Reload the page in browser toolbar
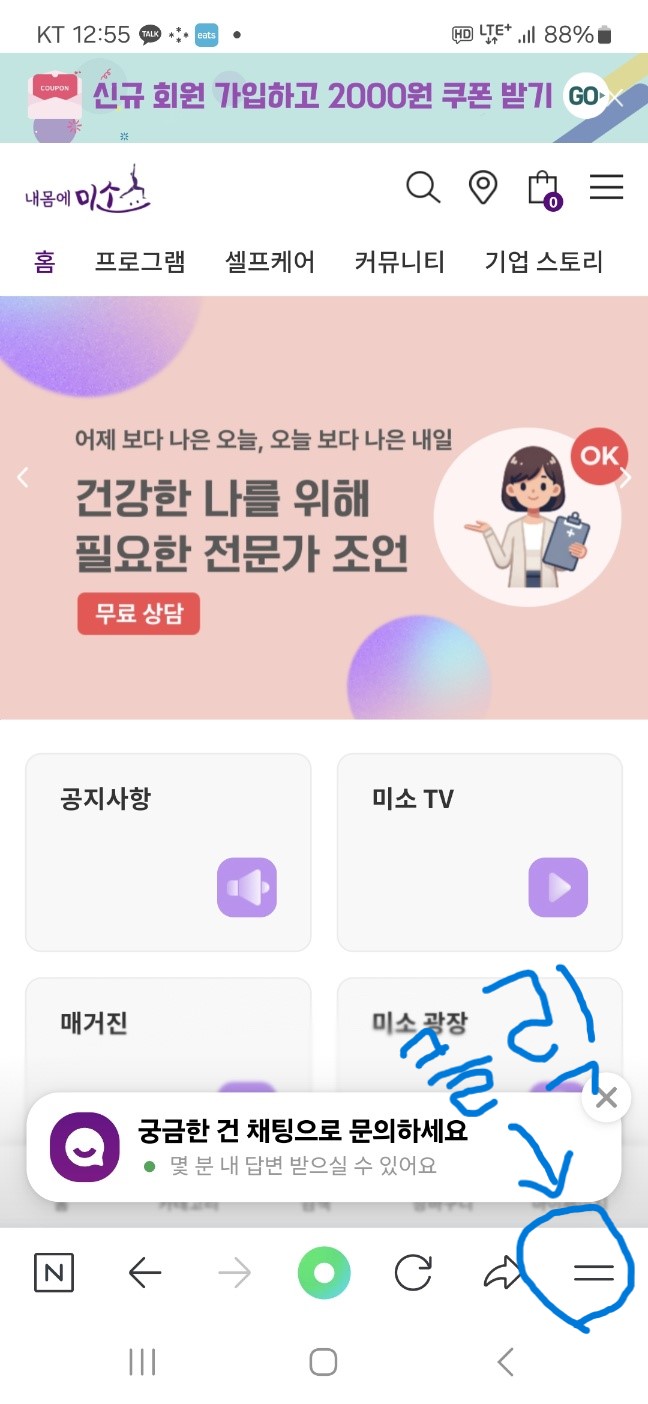 413,1273
